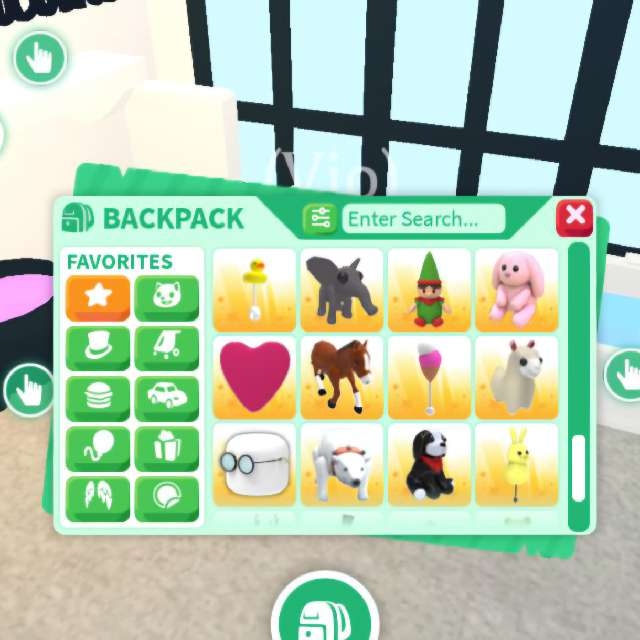Open the top hat accessories category

tap(98, 347)
